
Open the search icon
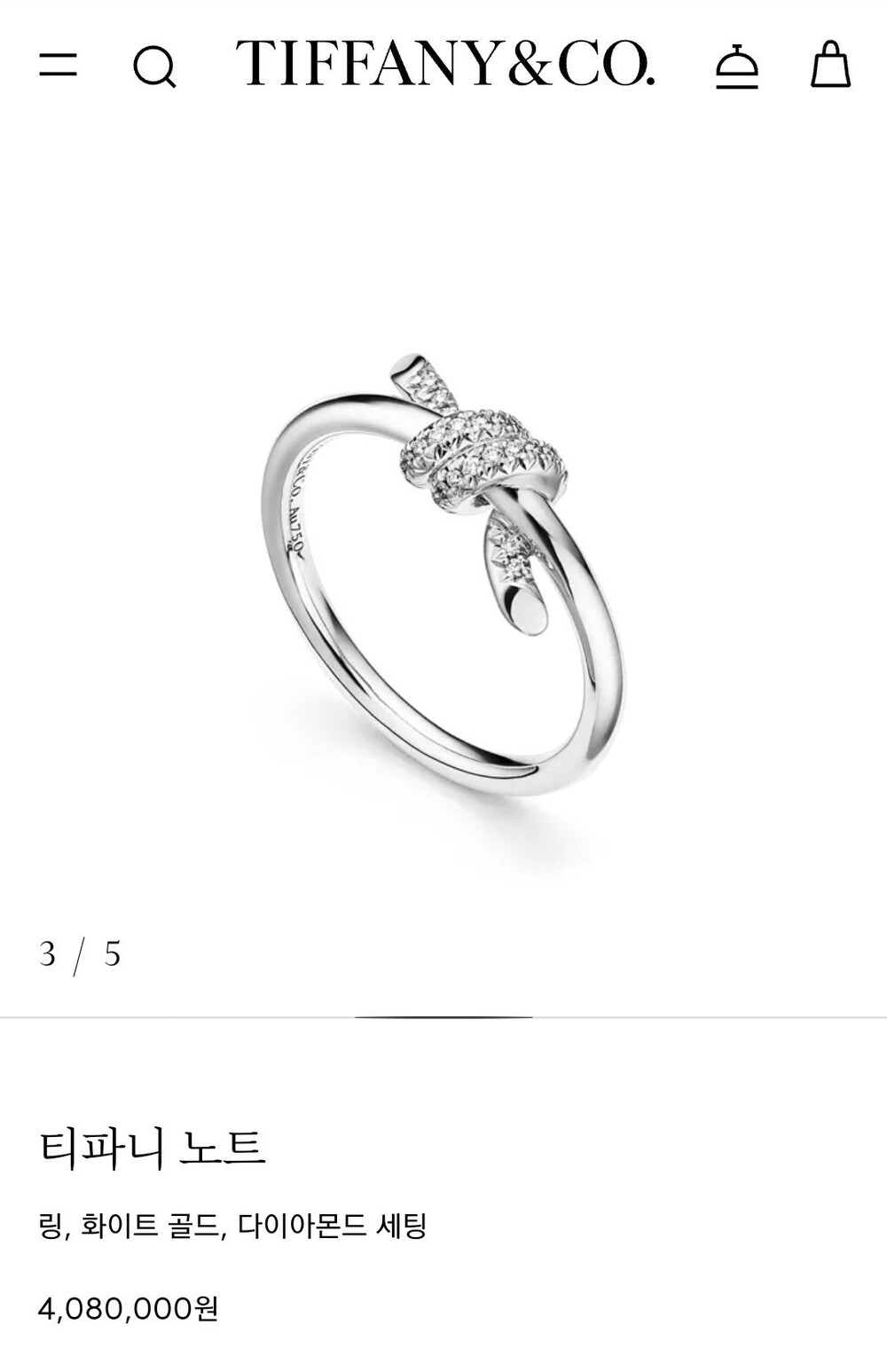coord(154,67)
